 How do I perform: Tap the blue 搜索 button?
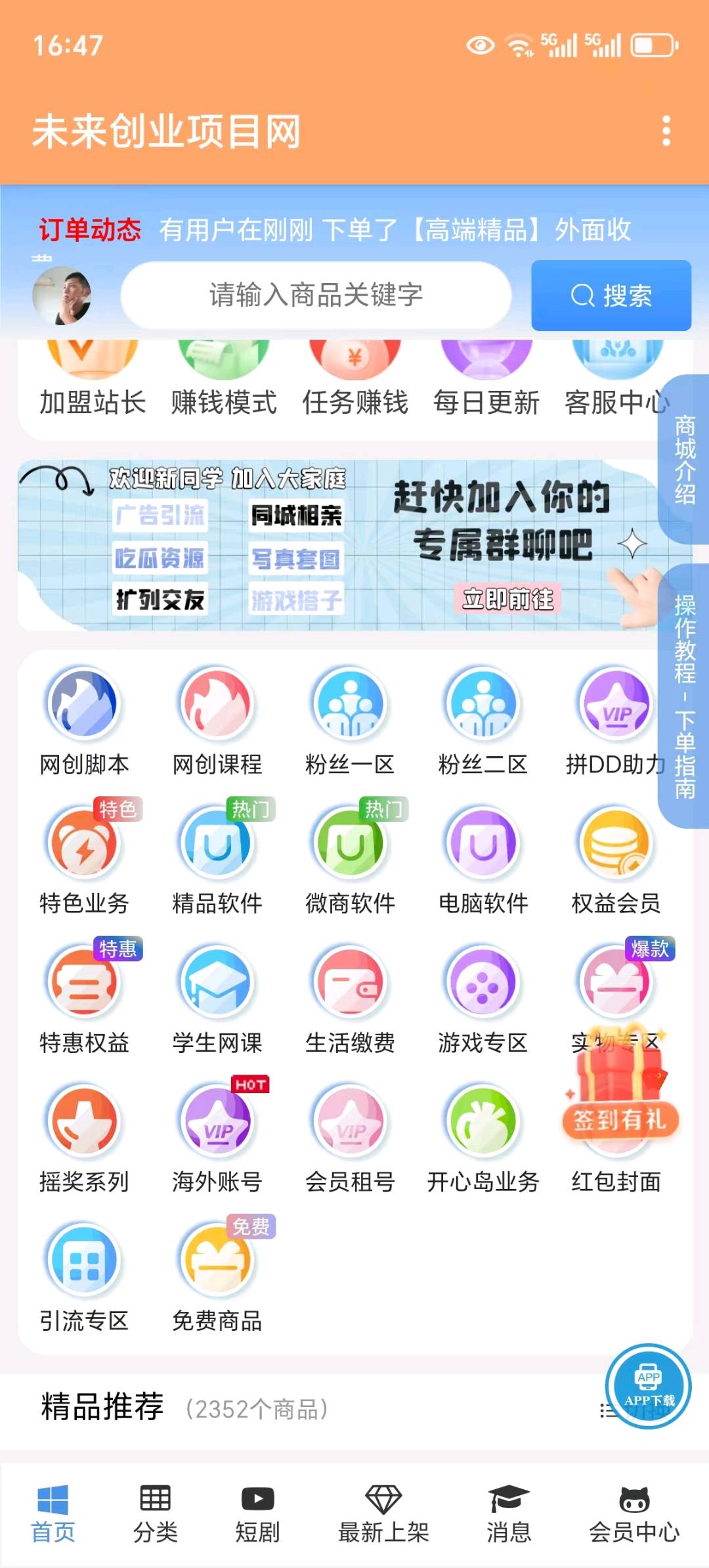tap(611, 296)
